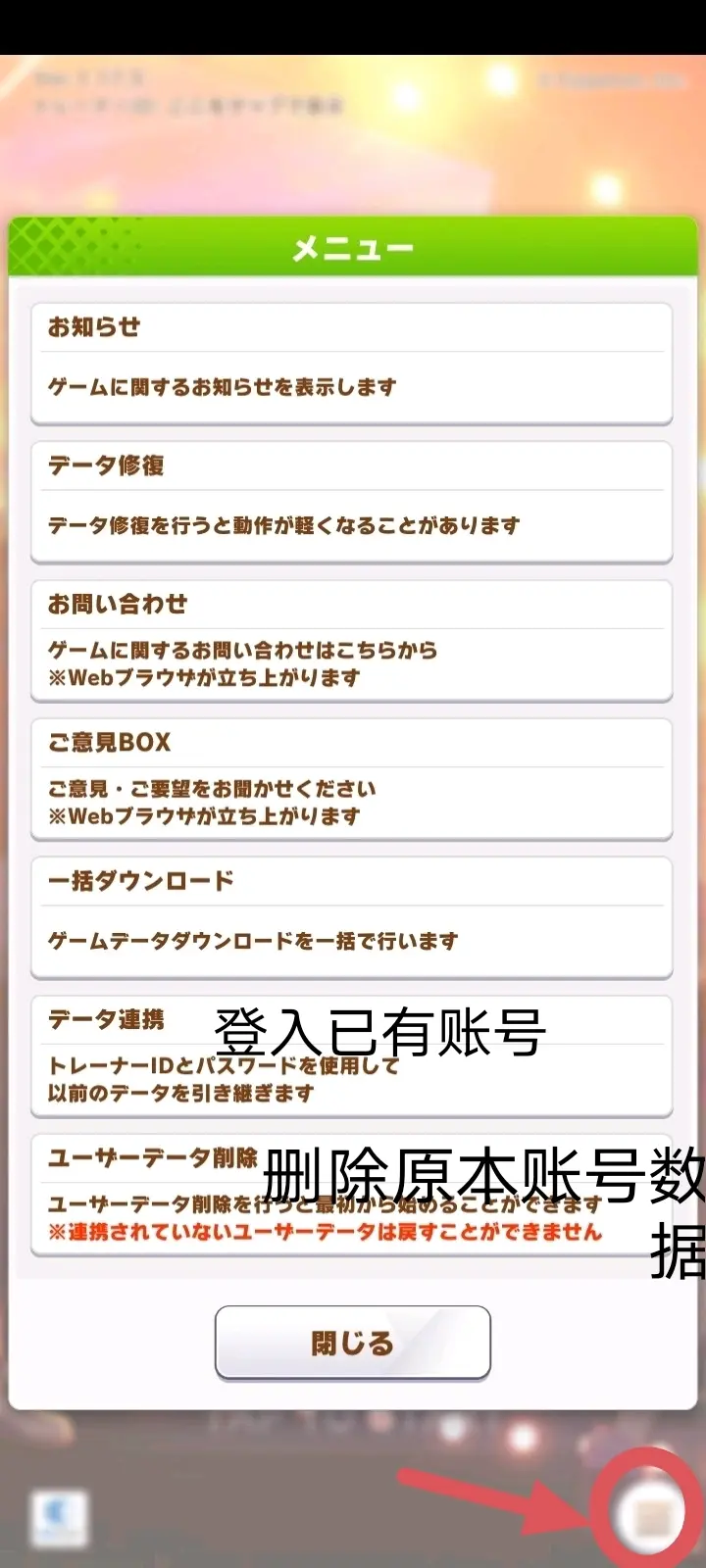The image size is (706, 1568).
Task: Open お問い合わせ contact support
Action: 351,640
